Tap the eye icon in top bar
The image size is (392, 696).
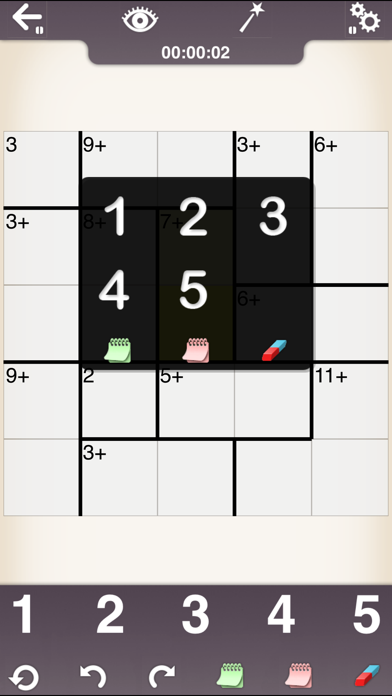[x=140, y=20]
